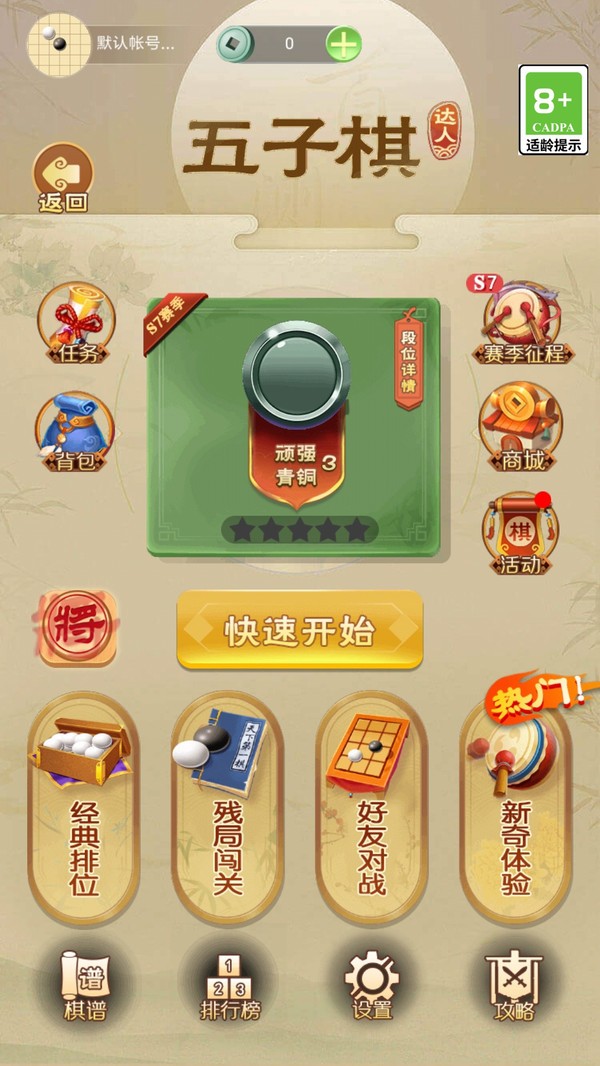Start a match with 快速开始
Screen dimensions: 600x1066
point(299,630)
